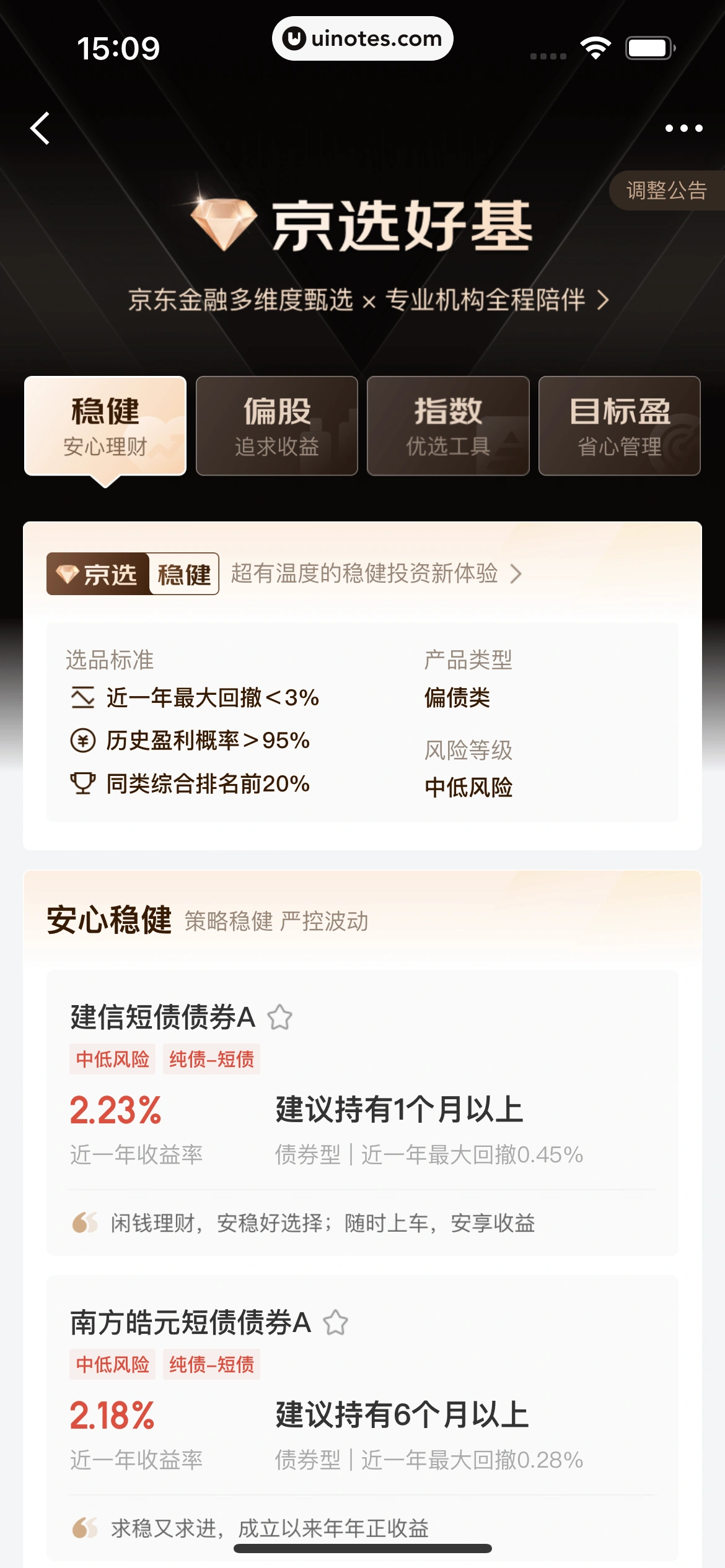Go back using the back arrow

(40, 129)
